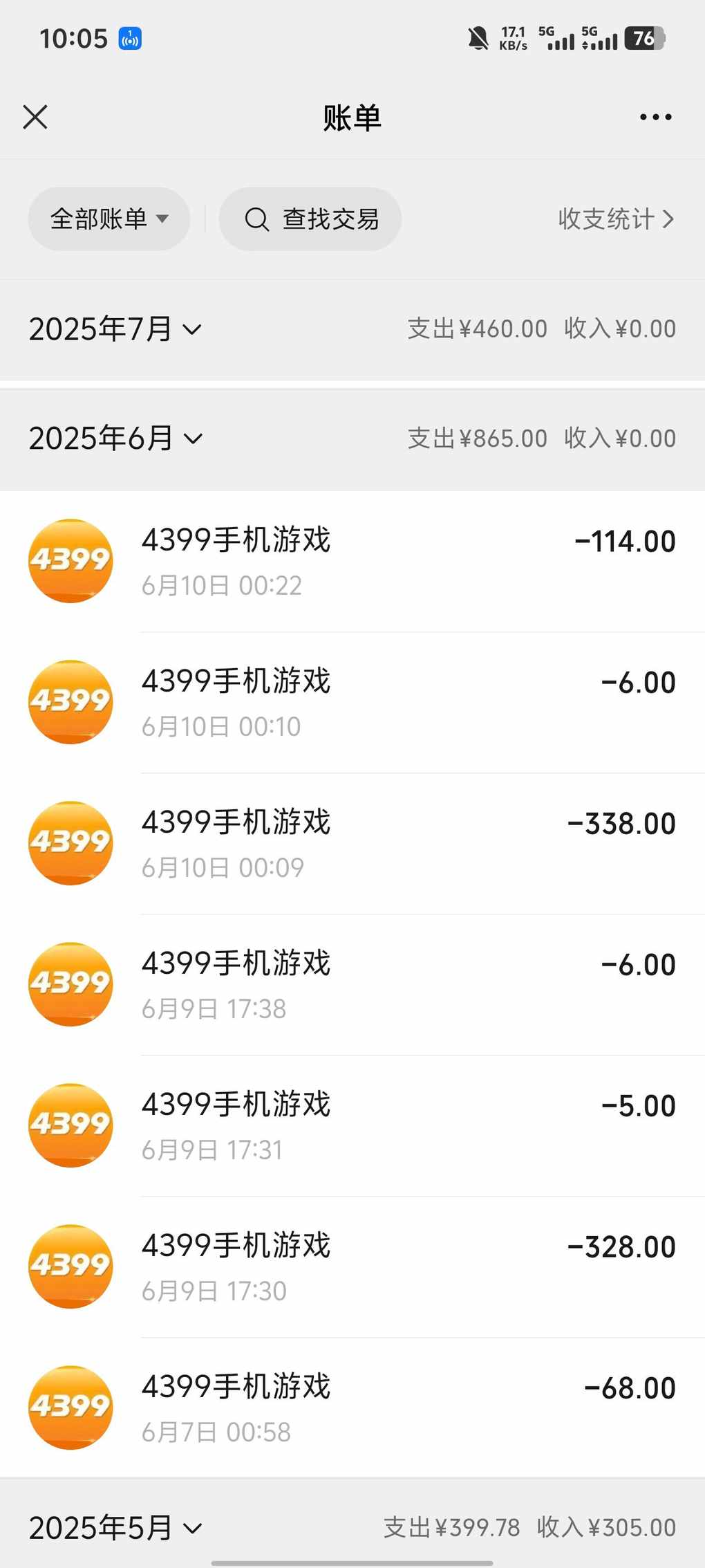705x1568 pixels.
Task: Expand the 2025年5月 month selector
Action: coord(115,1527)
